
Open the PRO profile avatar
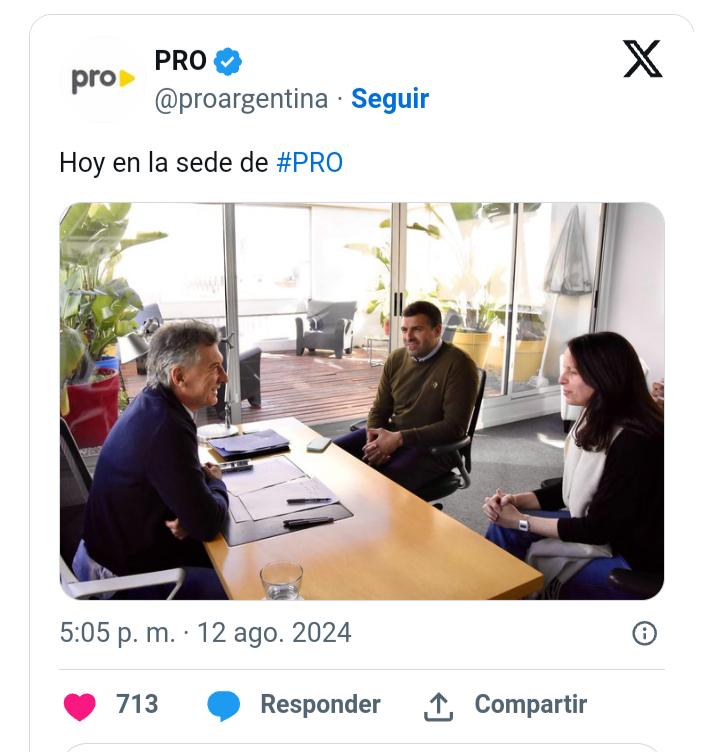[102, 80]
